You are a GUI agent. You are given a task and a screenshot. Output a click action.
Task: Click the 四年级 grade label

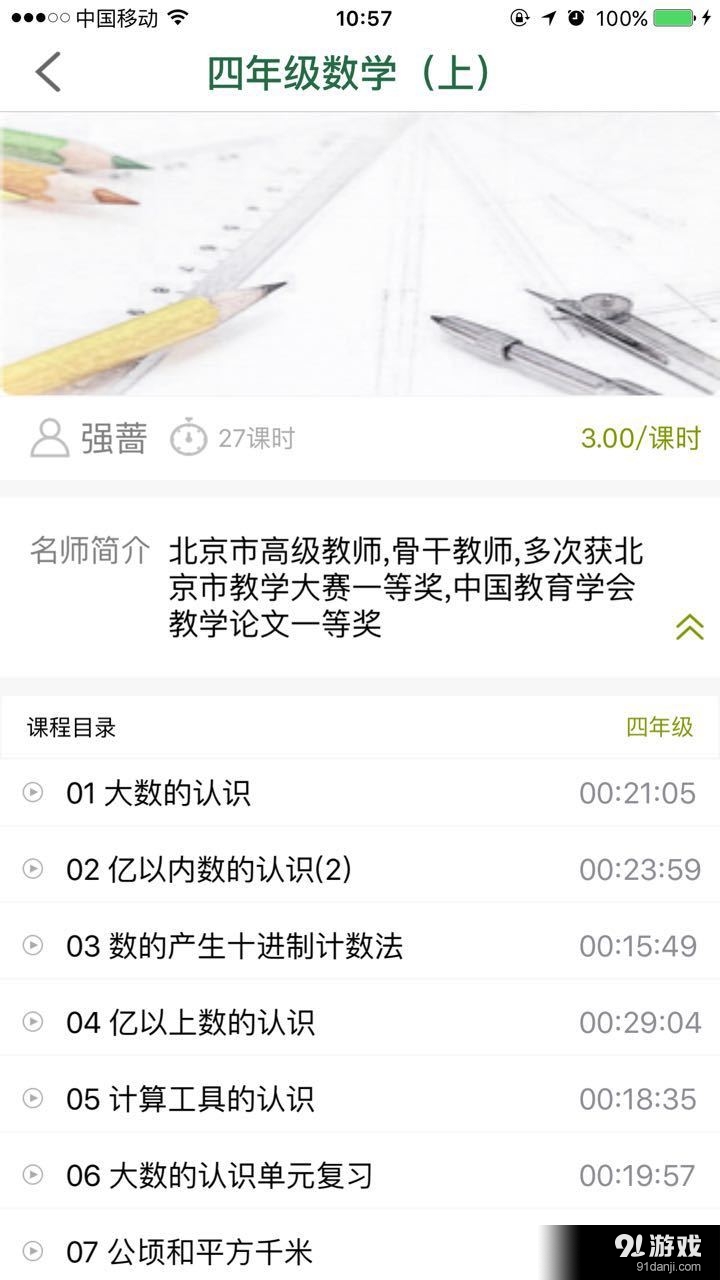point(662,727)
